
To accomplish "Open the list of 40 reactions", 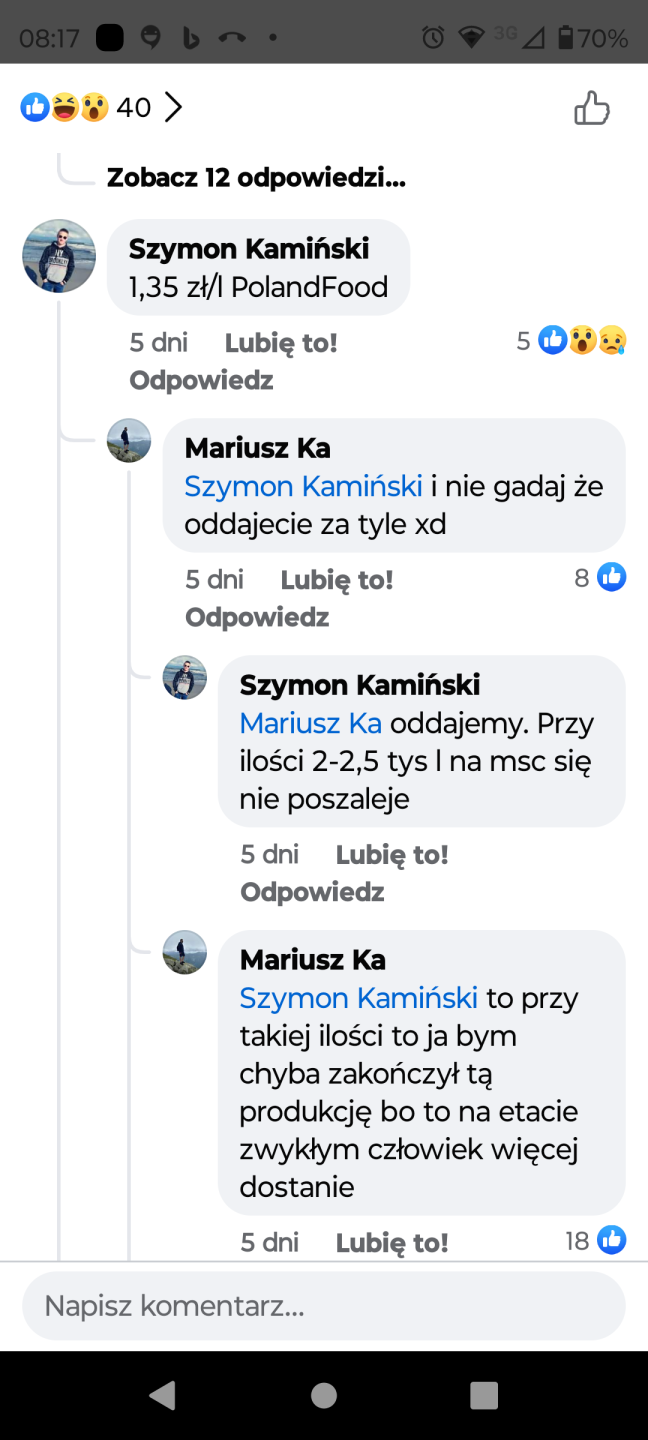I will coord(101,107).
